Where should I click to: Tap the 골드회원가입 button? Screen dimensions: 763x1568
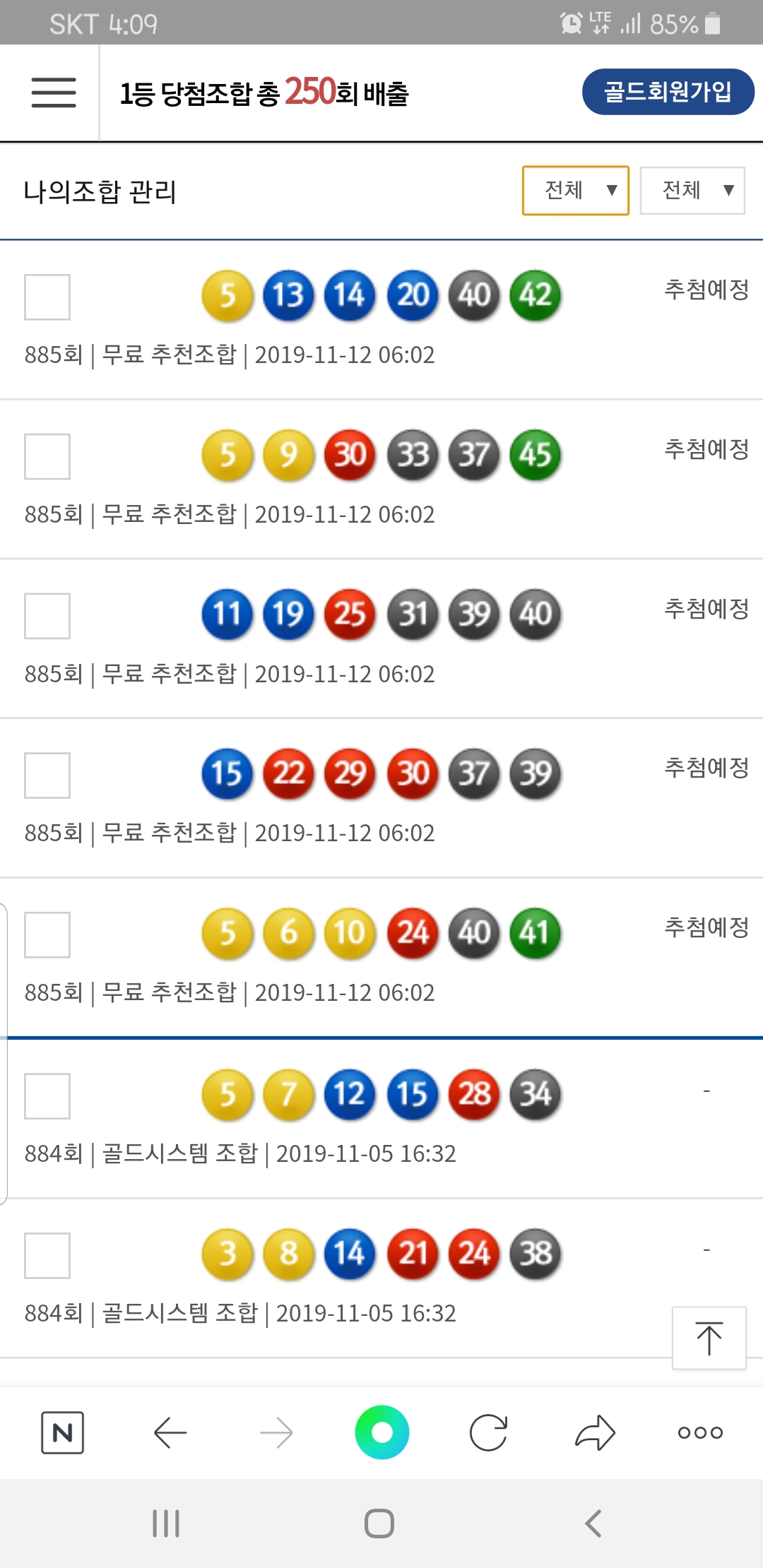tap(668, 92)
